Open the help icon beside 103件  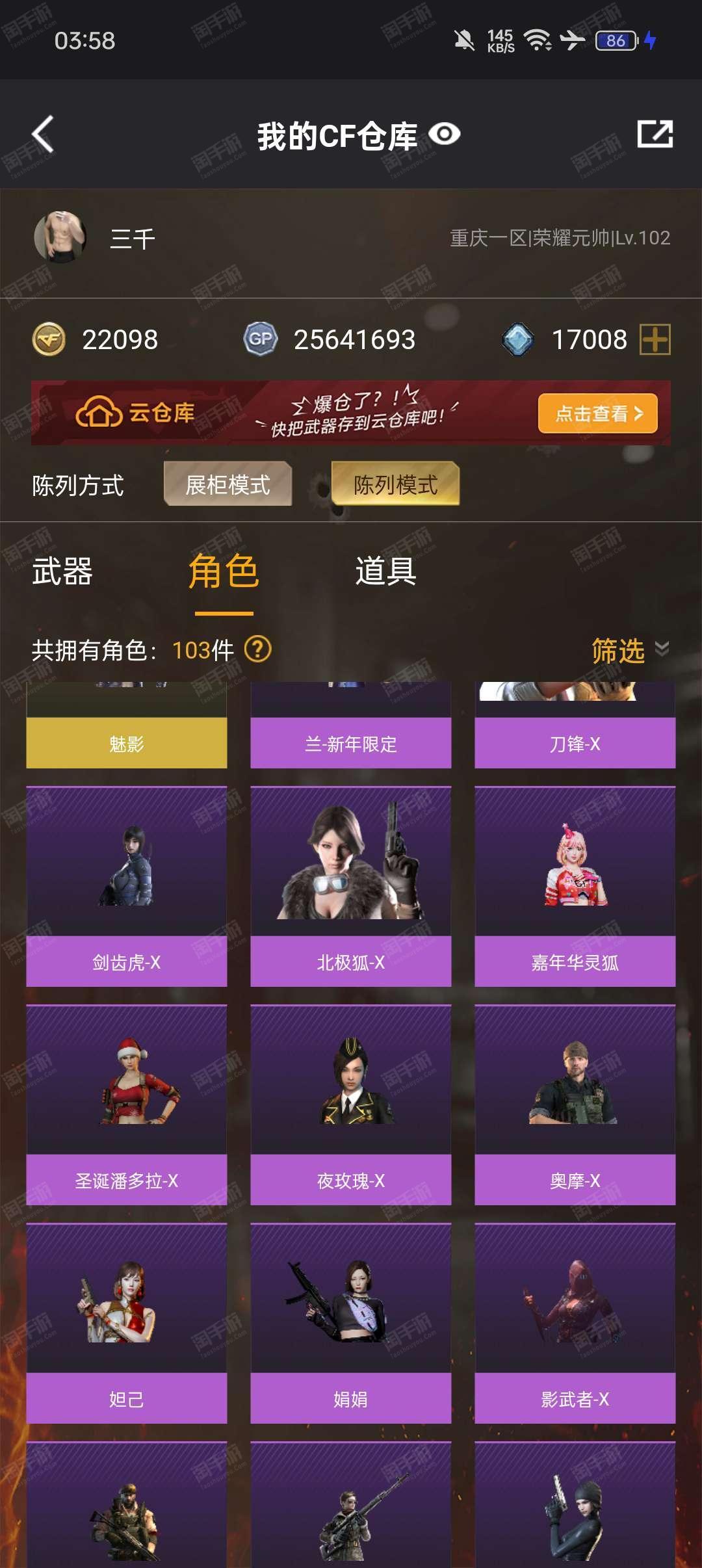258,649
